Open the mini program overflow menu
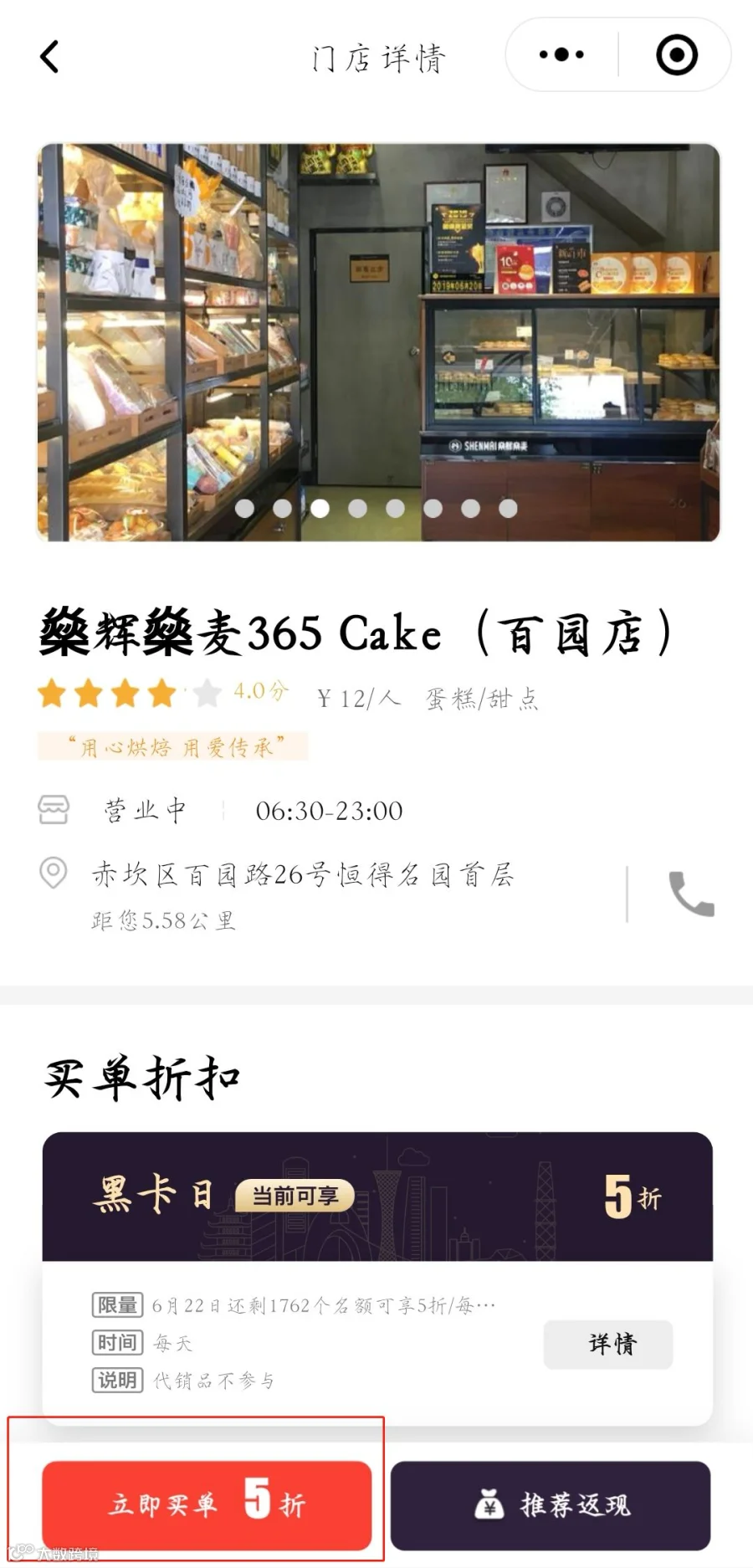The image size is (753, 1568). click(561, 55)
